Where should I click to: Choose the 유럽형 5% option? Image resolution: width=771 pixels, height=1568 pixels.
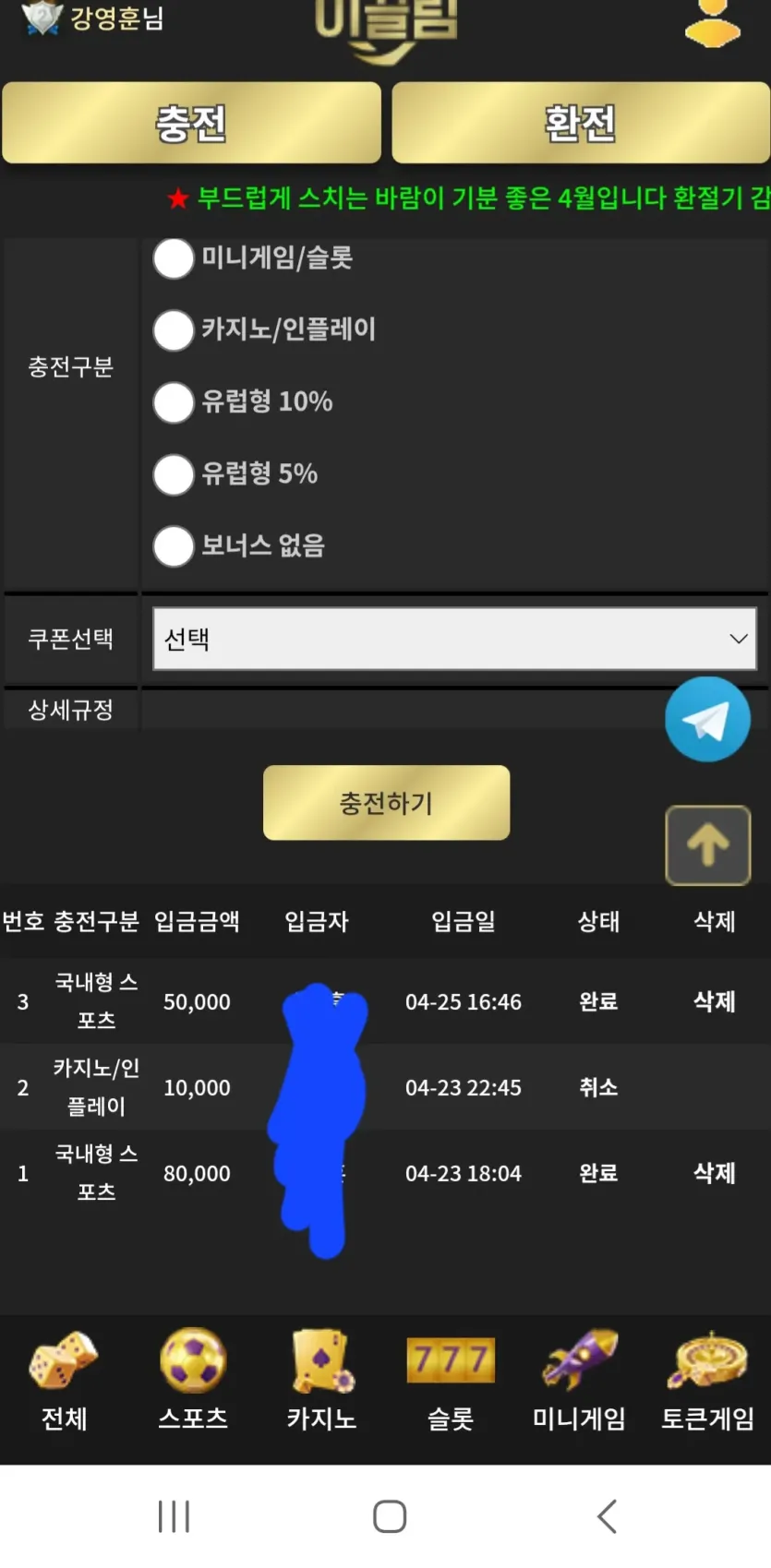click(x=174, y=473)
